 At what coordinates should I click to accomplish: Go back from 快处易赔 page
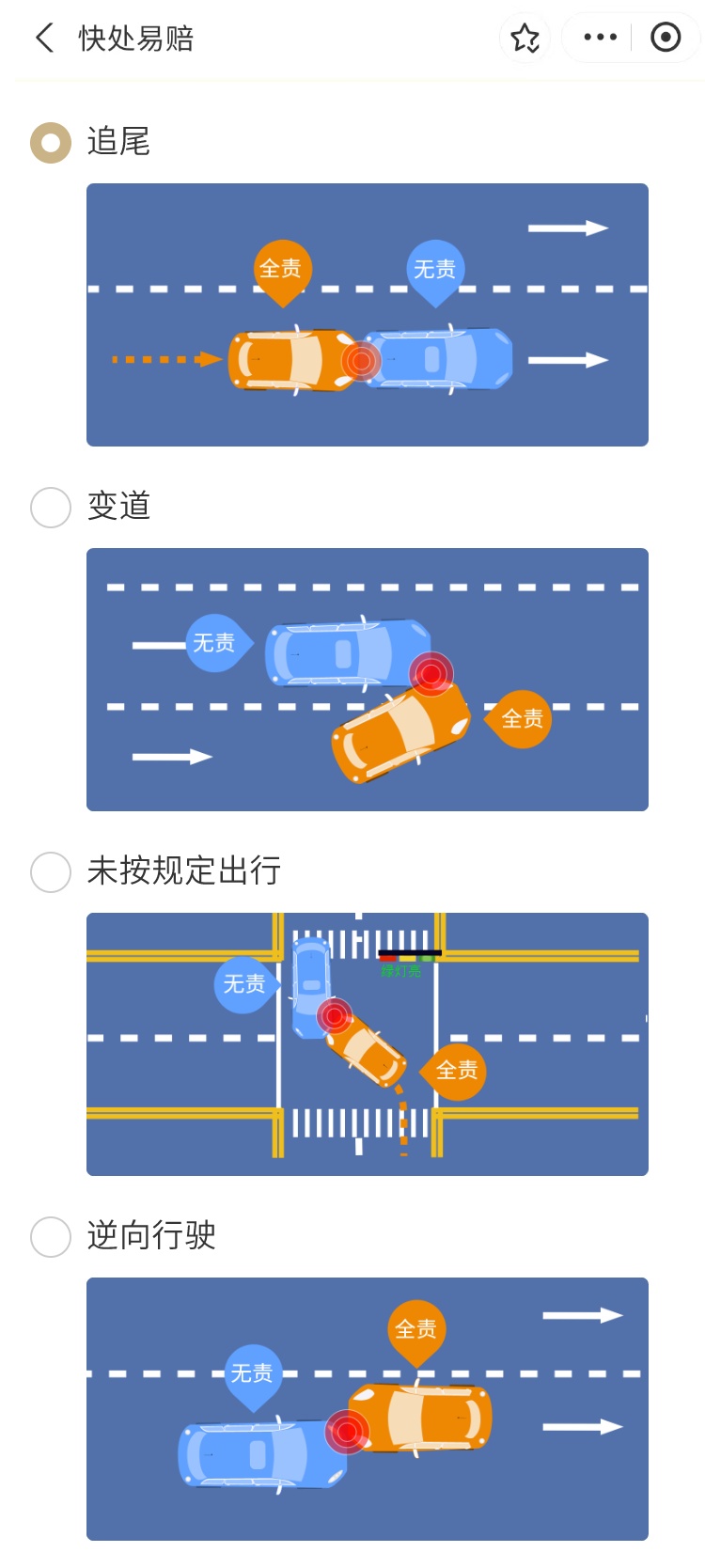tap(44, 39)
